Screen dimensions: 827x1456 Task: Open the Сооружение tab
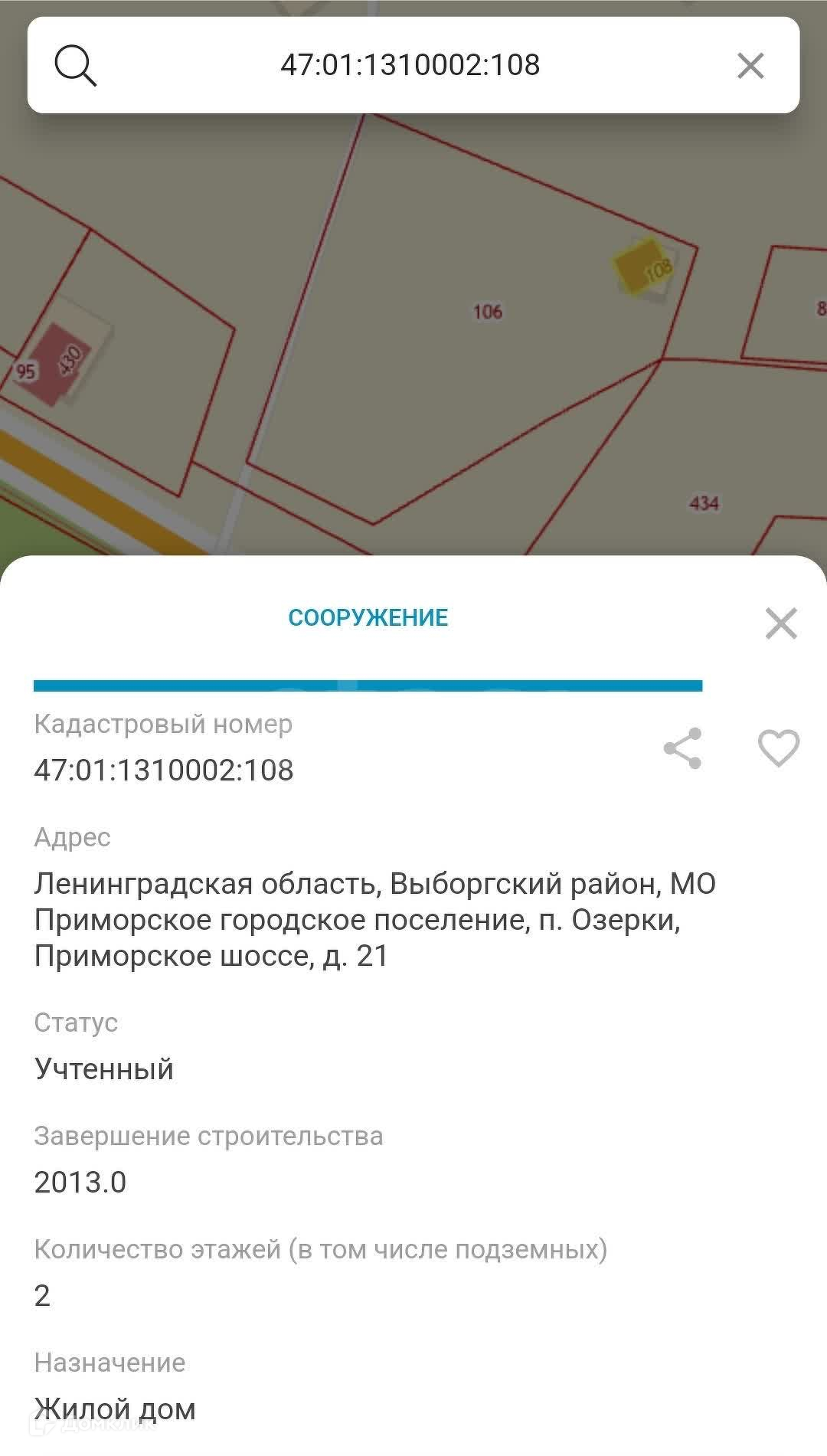[368, 618]
